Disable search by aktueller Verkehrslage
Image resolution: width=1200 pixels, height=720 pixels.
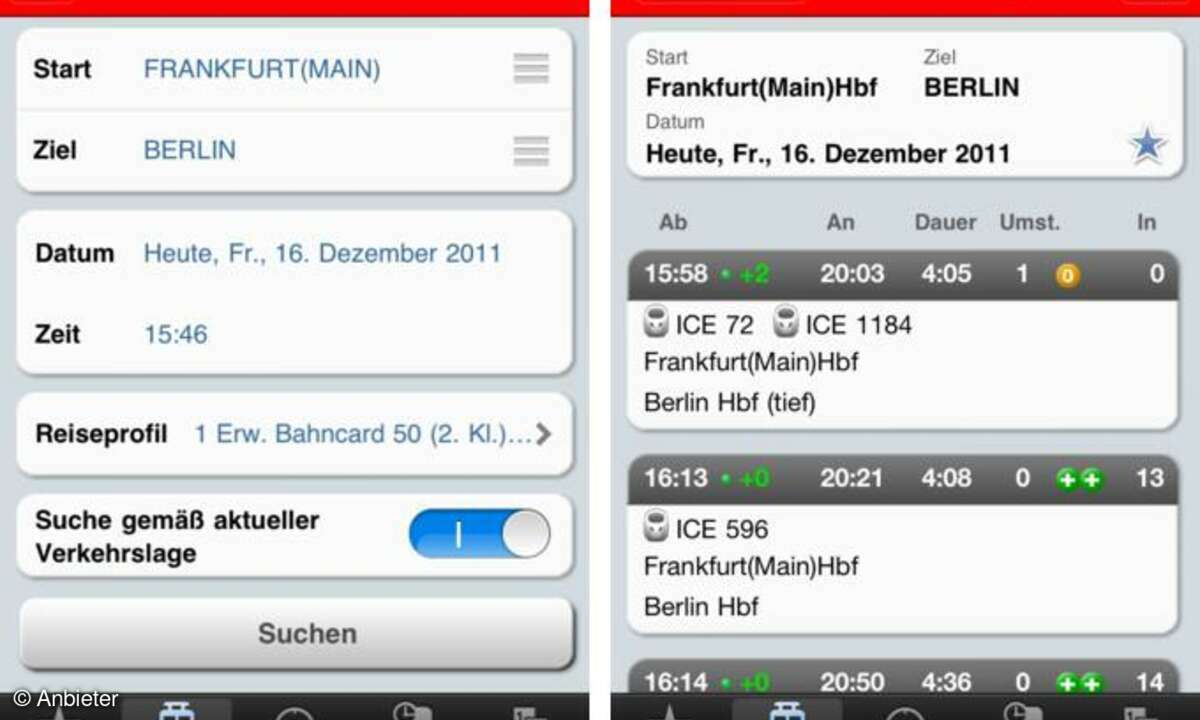(x=479, y=534)
